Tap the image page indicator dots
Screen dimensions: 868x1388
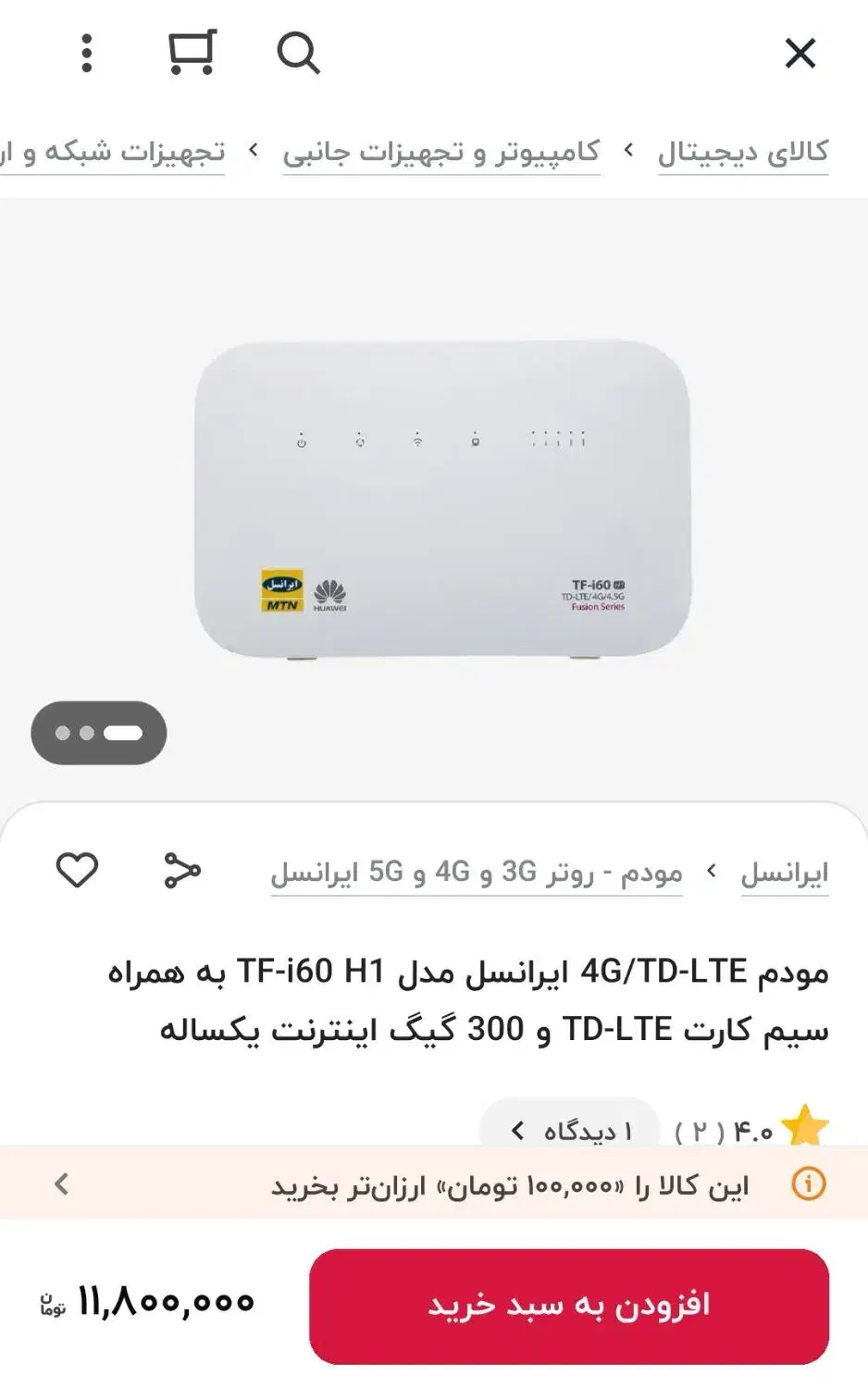99,733
